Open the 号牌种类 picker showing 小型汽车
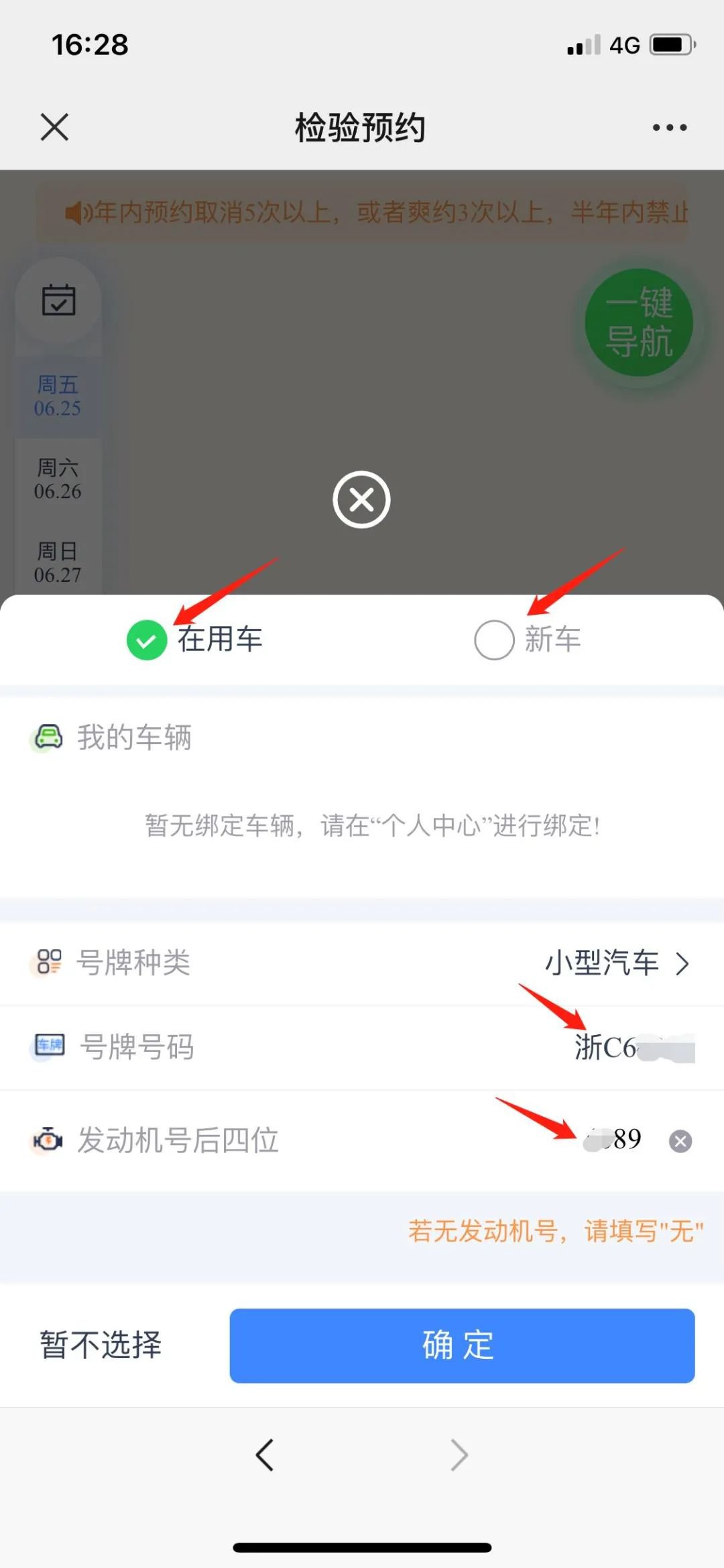 (615, 963)
